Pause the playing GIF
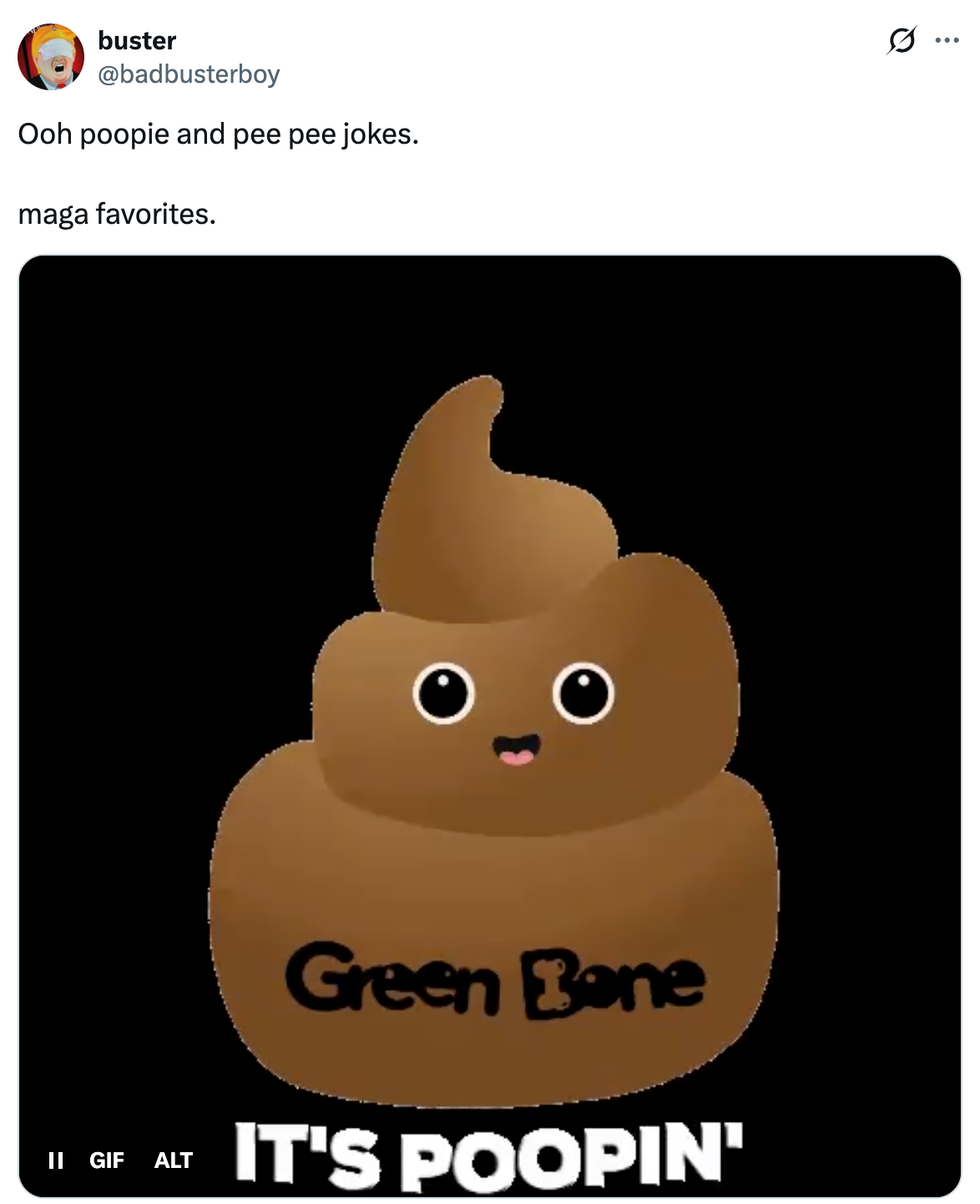This screenshot has height=1204, width=980. click(x=56, y=1160)
